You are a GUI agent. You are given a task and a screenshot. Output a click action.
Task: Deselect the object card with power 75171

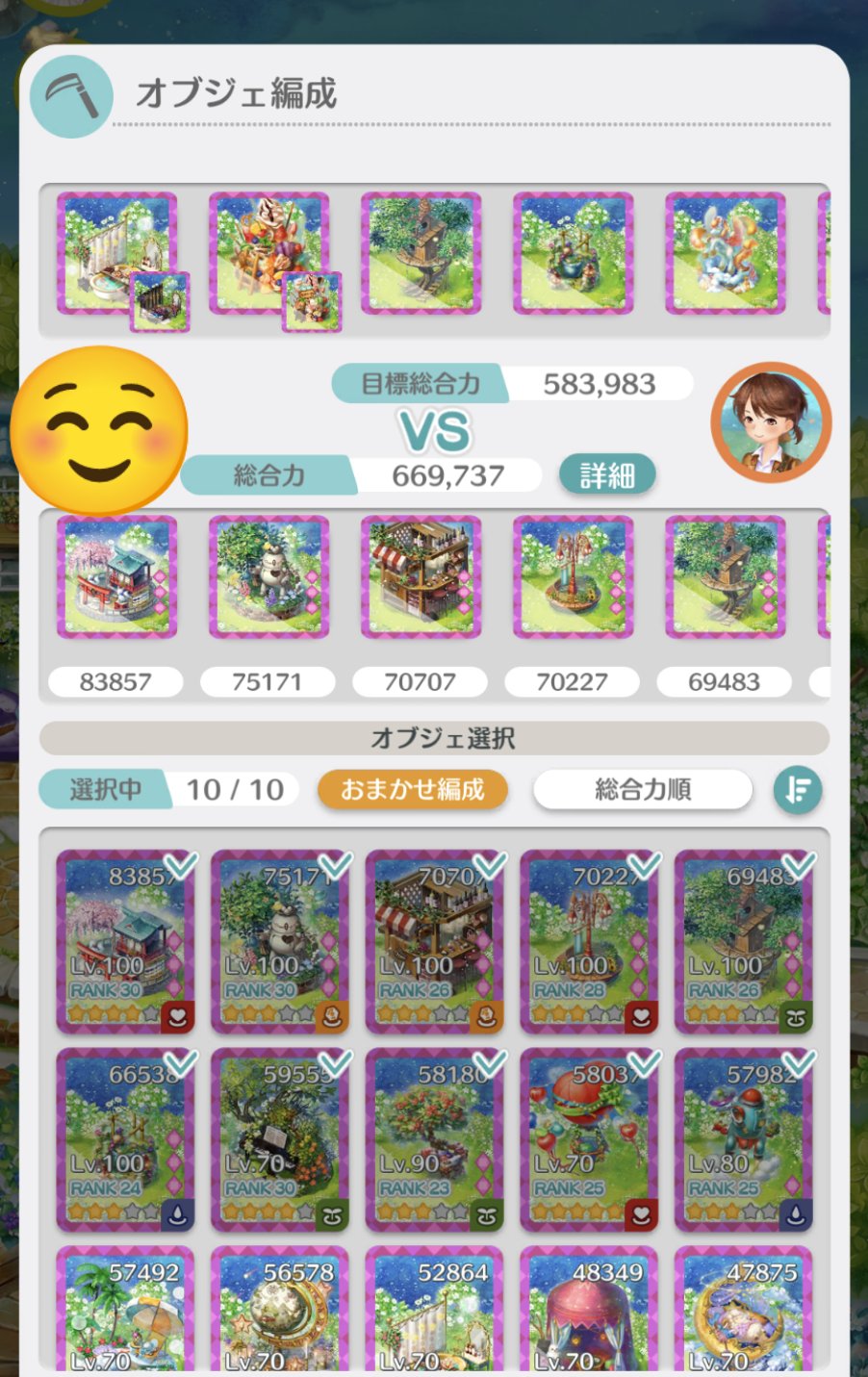coord(280,942)
